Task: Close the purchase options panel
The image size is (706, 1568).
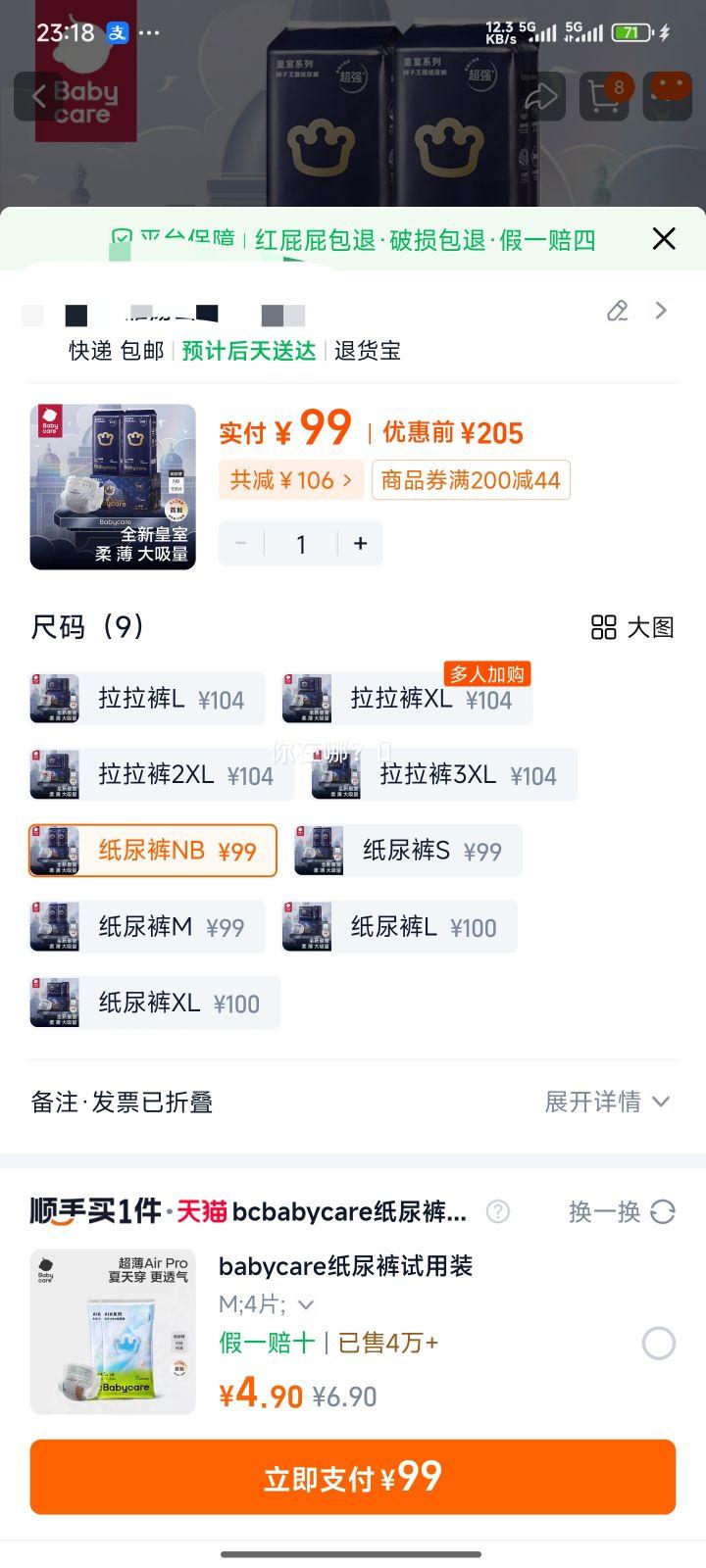Action: tap(664, 238)
